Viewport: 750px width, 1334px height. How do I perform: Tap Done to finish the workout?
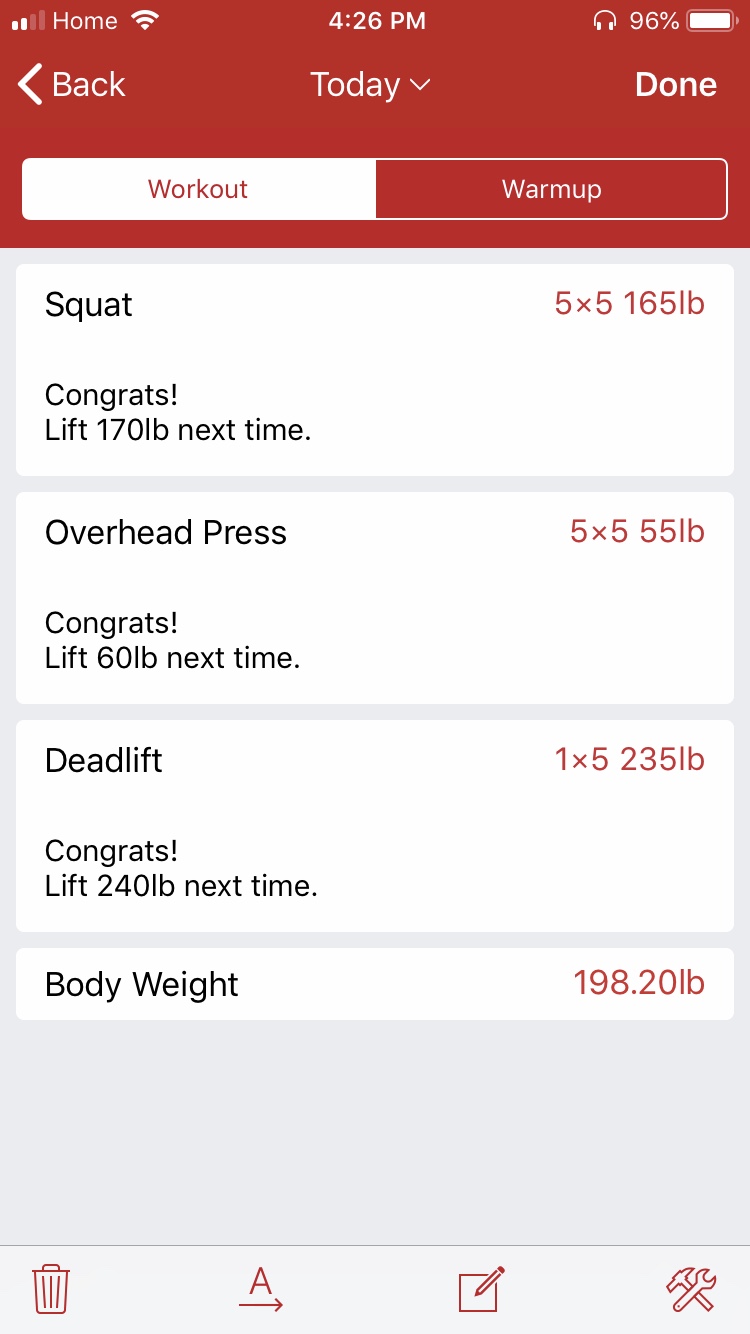(x=675, y=85)
